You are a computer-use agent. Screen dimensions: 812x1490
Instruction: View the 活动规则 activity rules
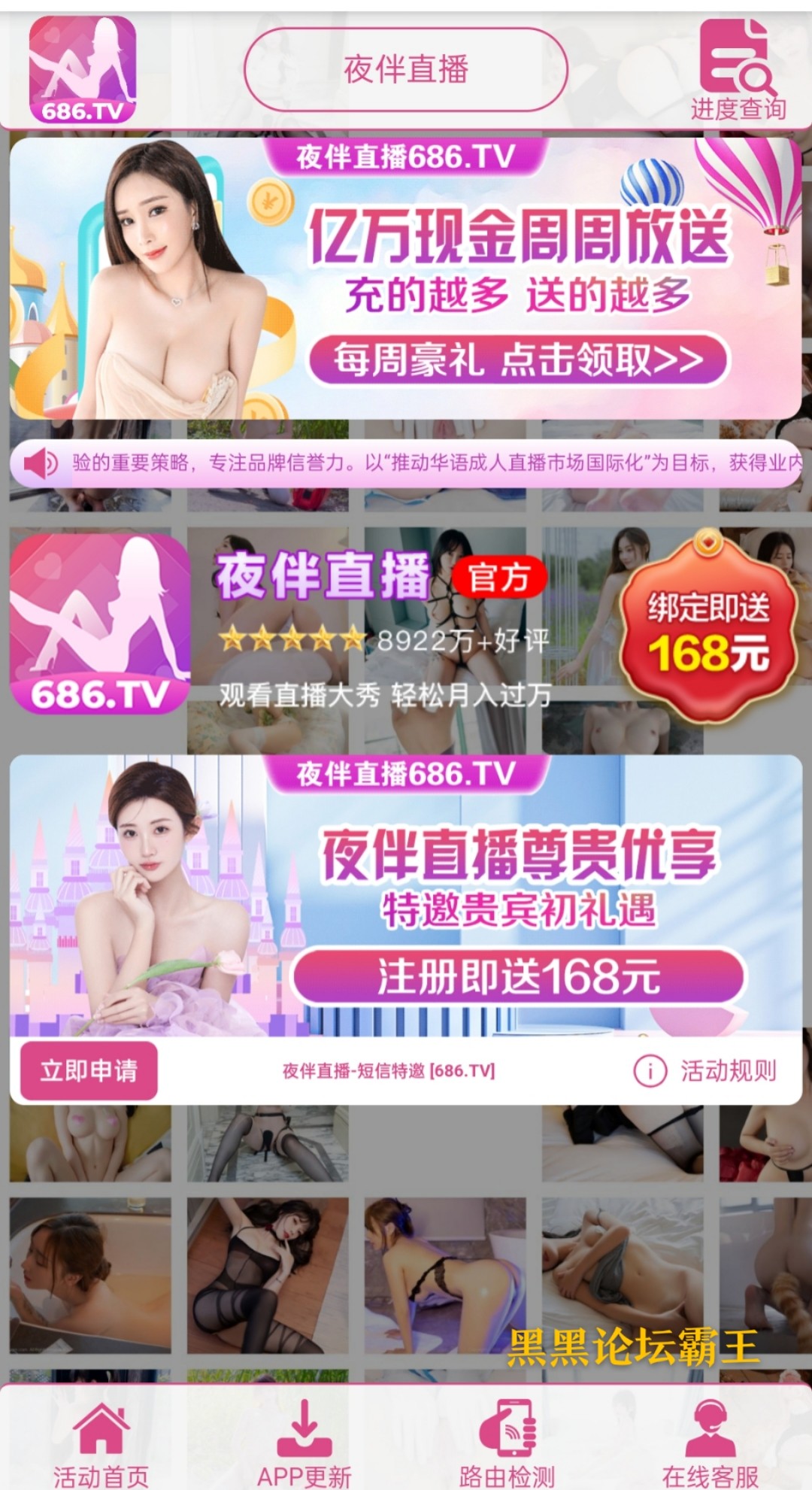(x=706, y=1070)
